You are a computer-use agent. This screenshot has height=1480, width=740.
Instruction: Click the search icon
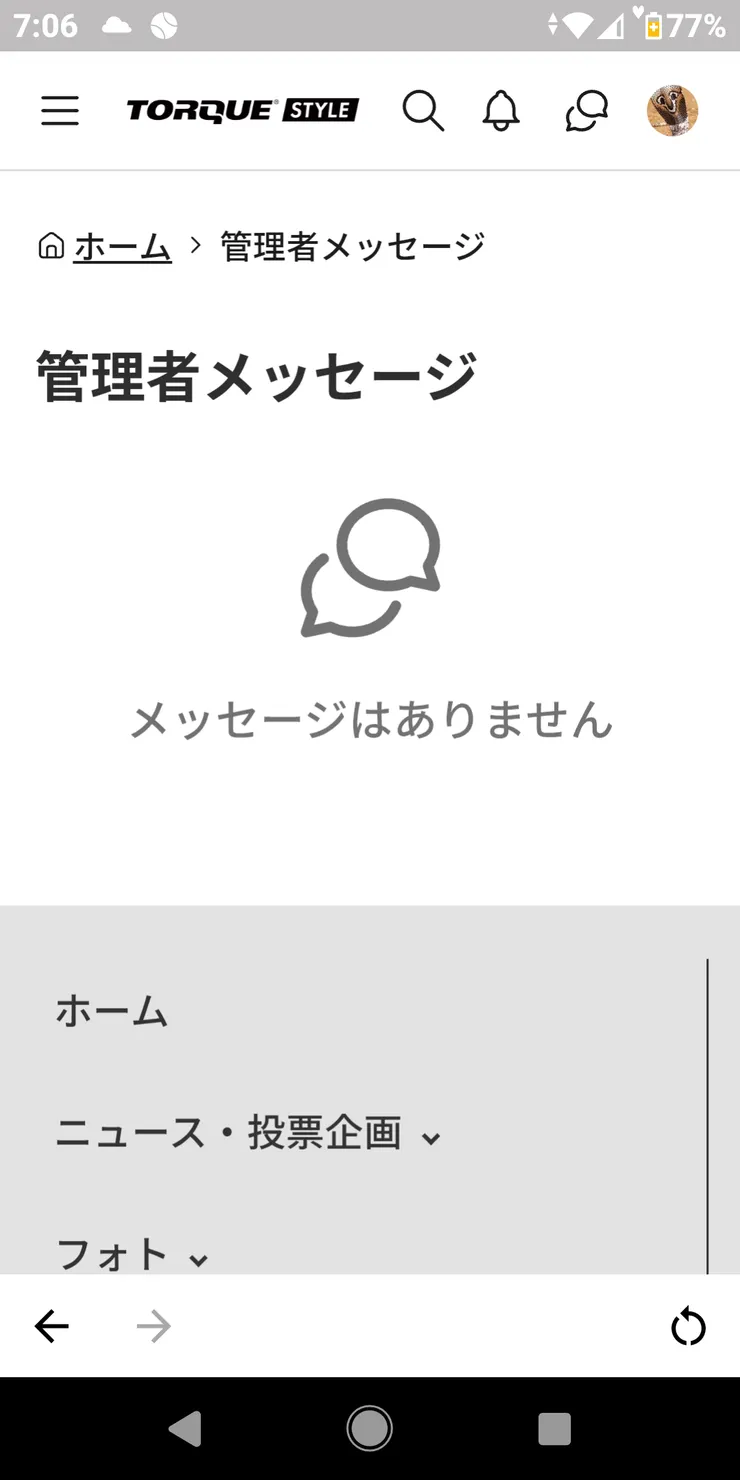coord(424,111)
